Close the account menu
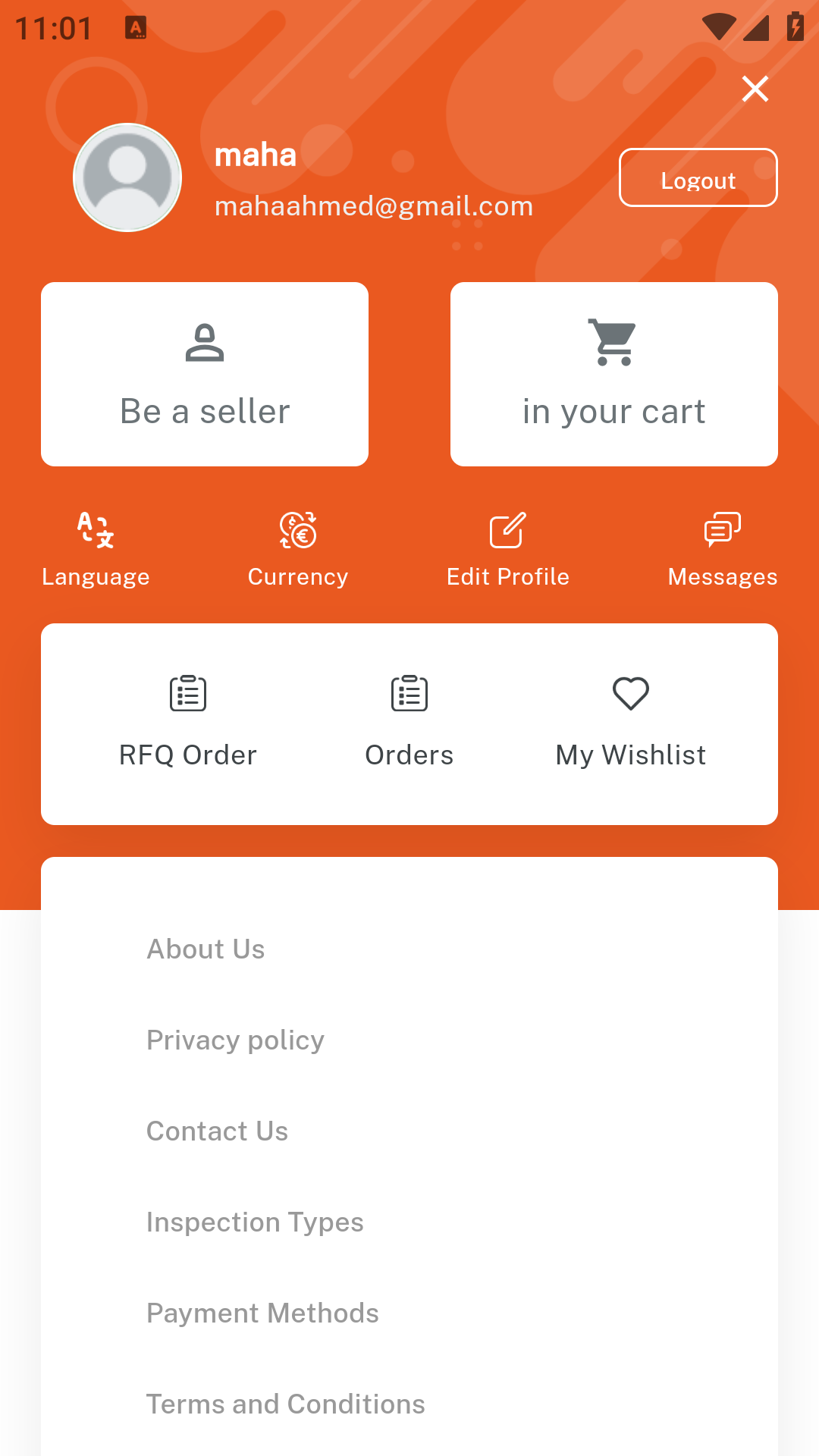The height and width of the screenshot is (1456, 819). (755, 89)
